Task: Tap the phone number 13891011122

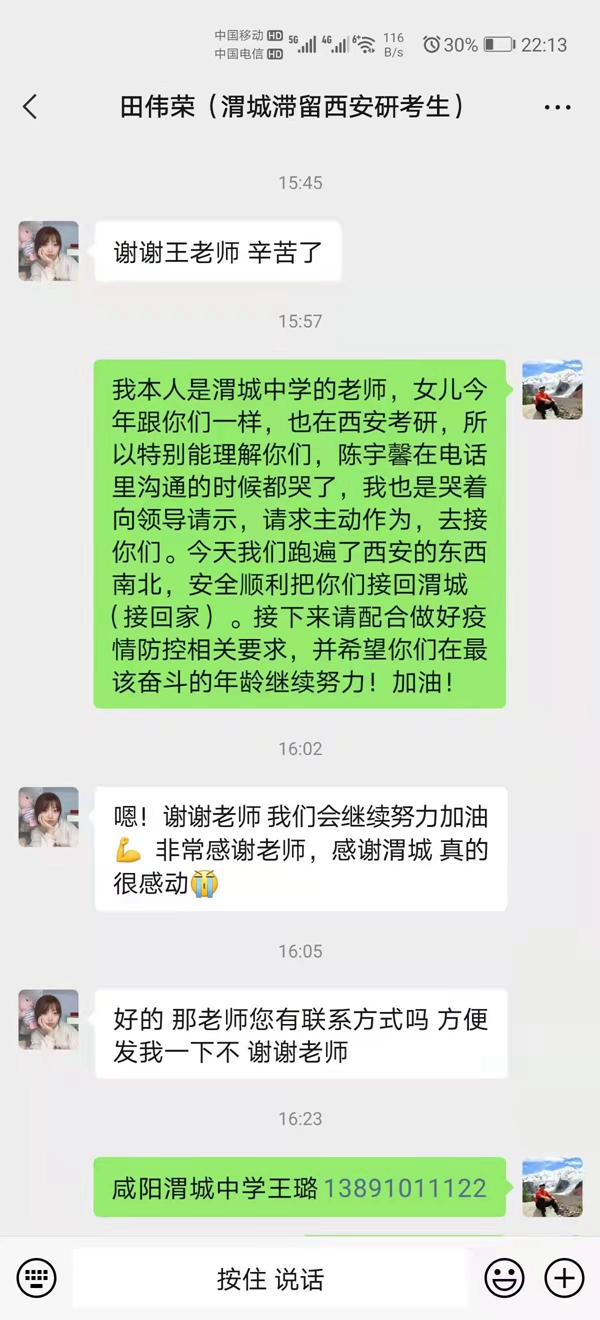Action: [405, 1188]
